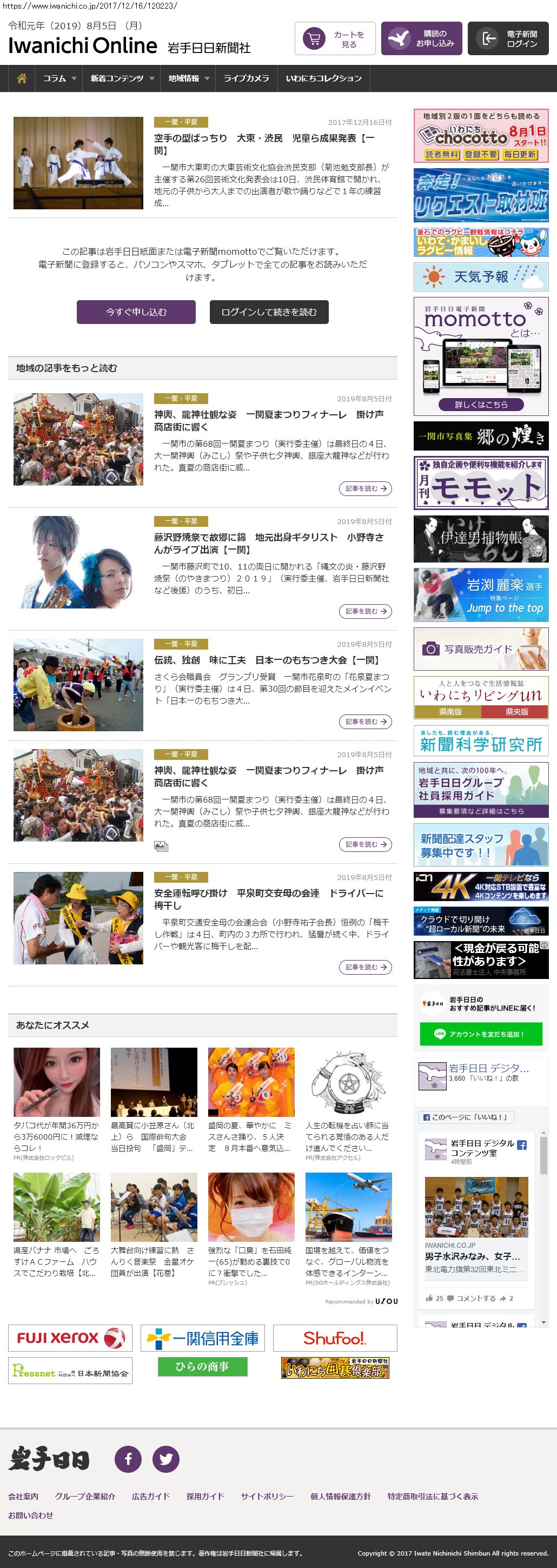Add the LINE account as friend
This screenshot has height=1568, width=557.
481,1034
